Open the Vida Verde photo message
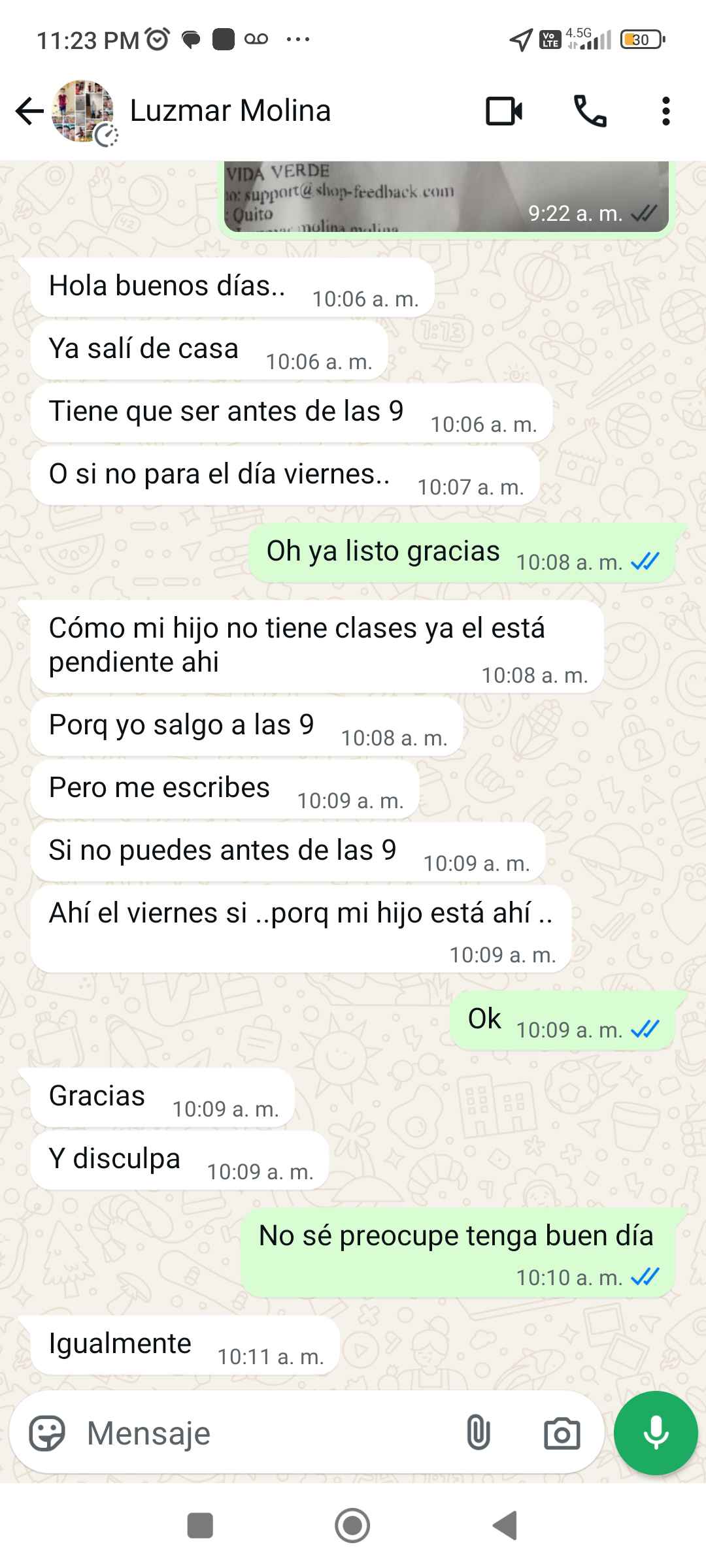Image resolution: width=706 pixels, height=1568 pixels. click(446, 197)
